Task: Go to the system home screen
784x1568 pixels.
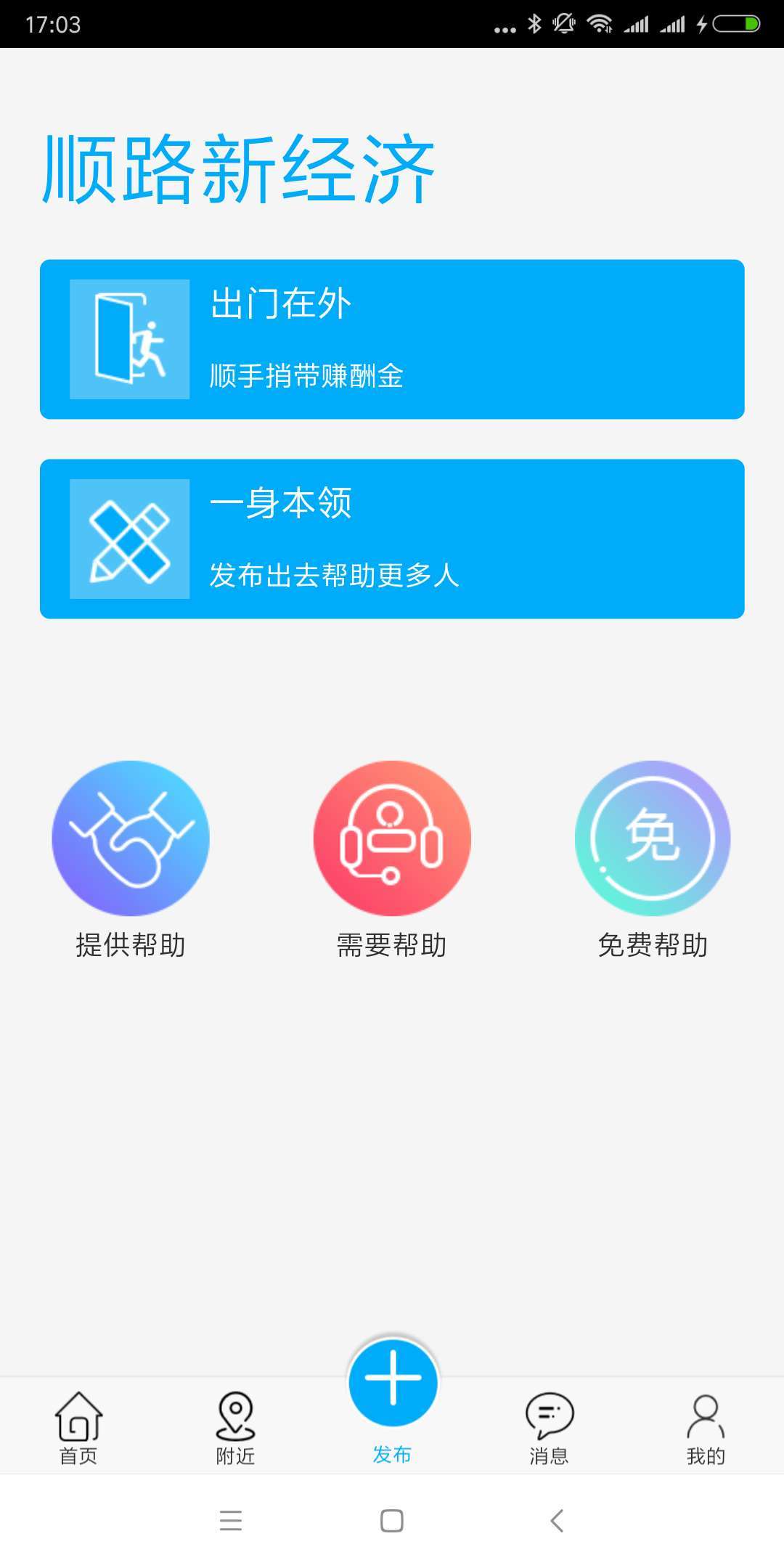Action: (392, 1521)
